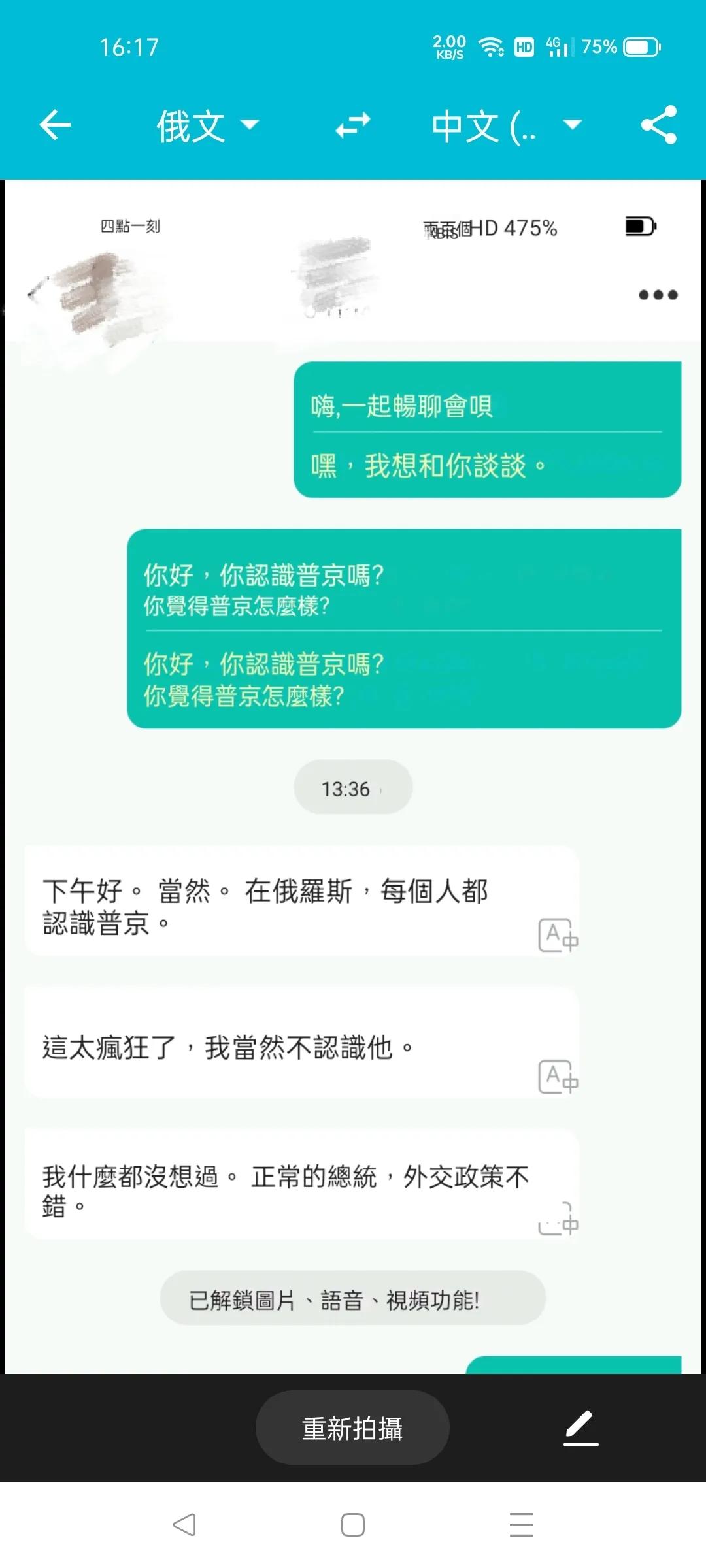Open recent apps from the navigation bar
This screenshot has height=1568, width=706.
[521, 1526]
